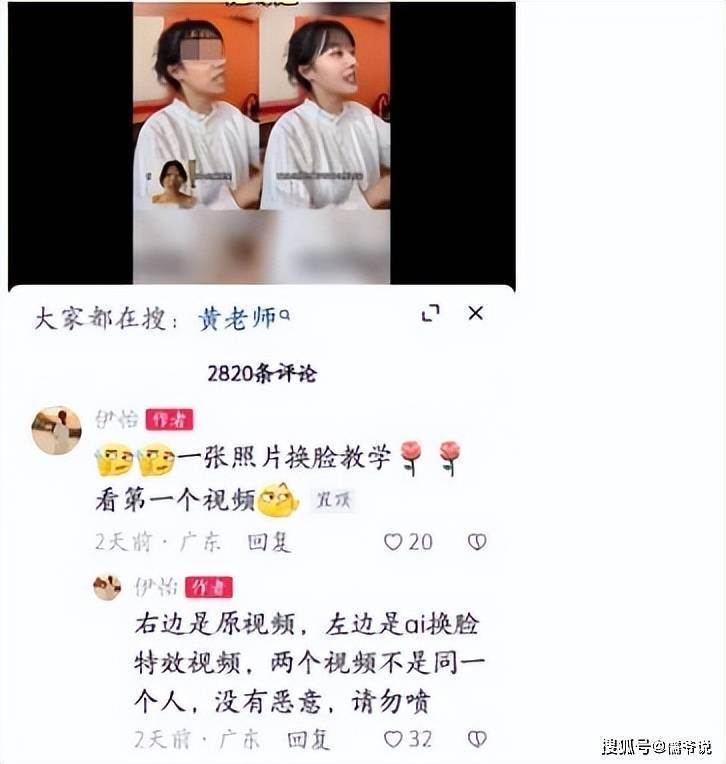
Task: Expand the comments panel to full screen
Action: tap(431, 313)
